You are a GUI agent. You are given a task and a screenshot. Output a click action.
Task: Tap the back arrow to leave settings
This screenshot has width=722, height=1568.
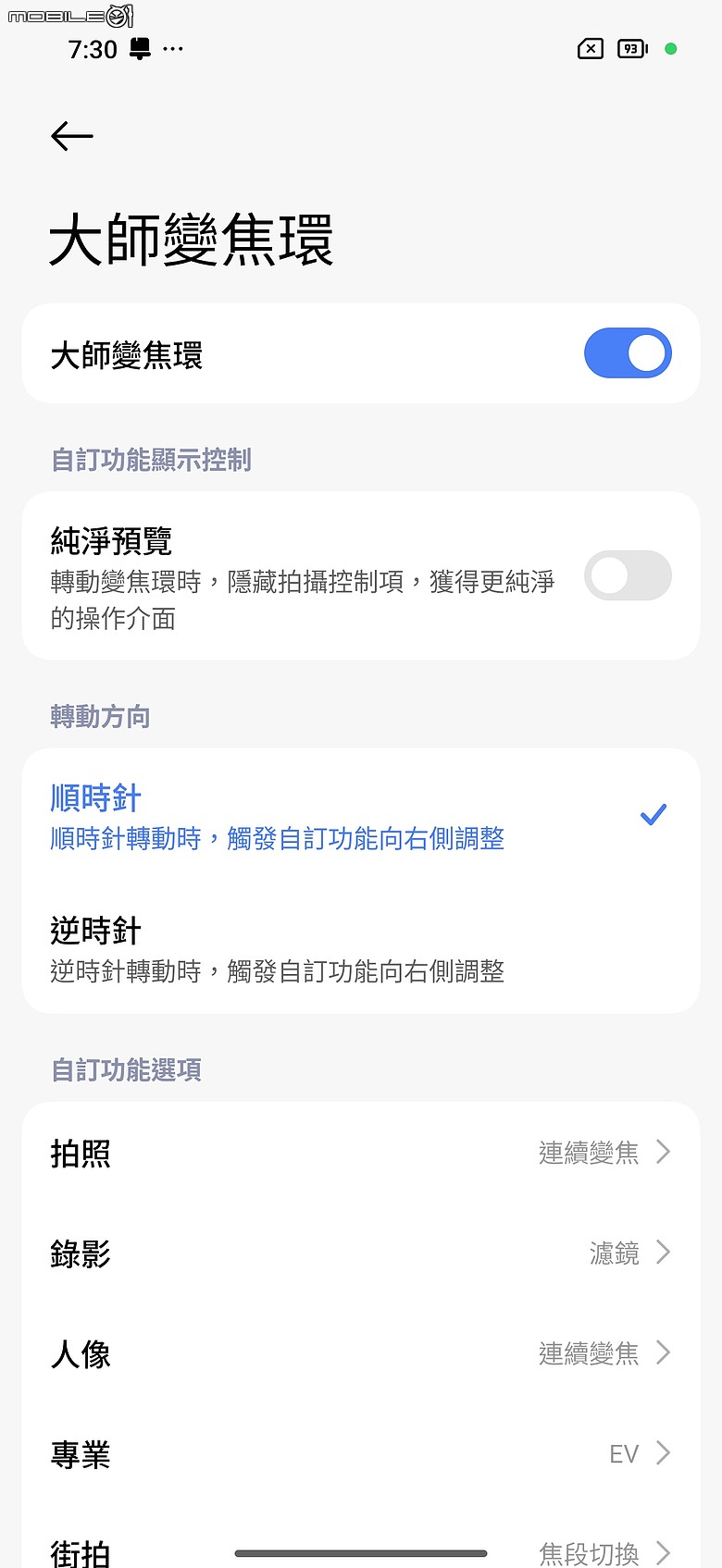(x=71, y=136)
